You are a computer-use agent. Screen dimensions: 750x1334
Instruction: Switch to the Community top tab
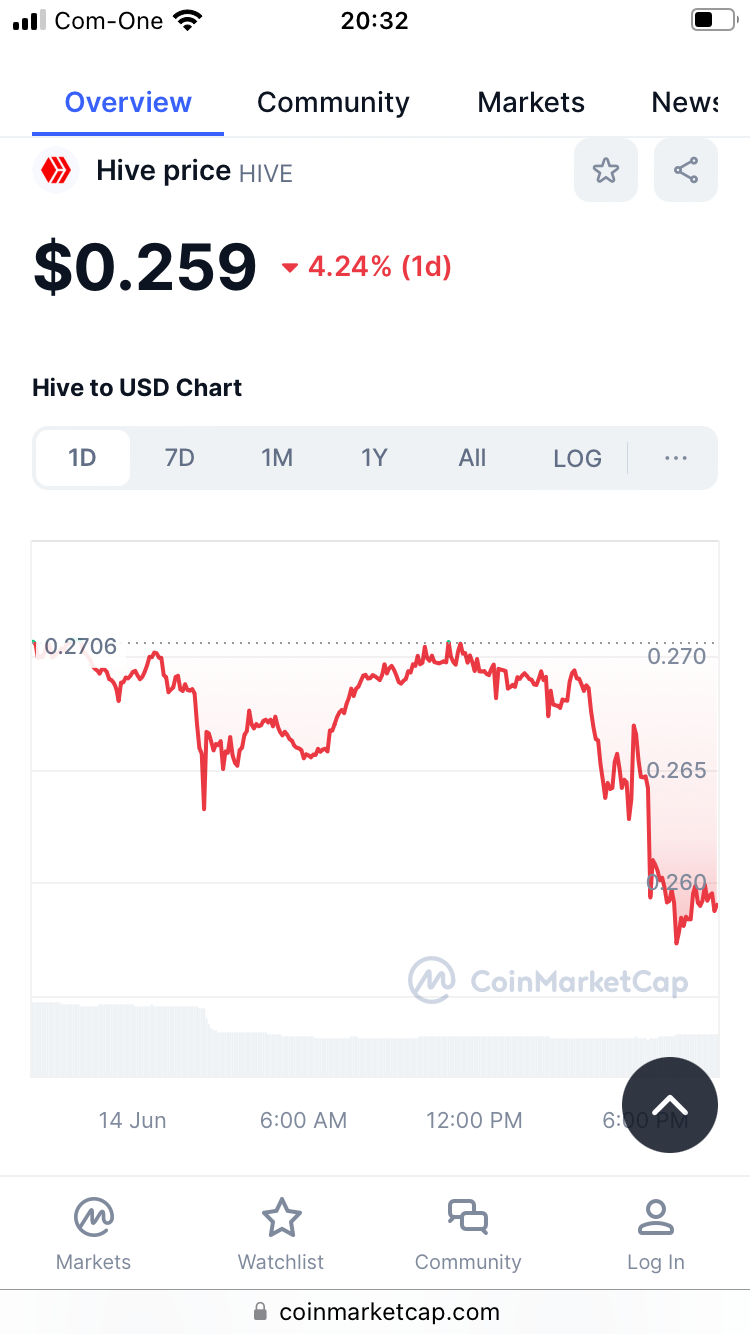coord(333,102)
